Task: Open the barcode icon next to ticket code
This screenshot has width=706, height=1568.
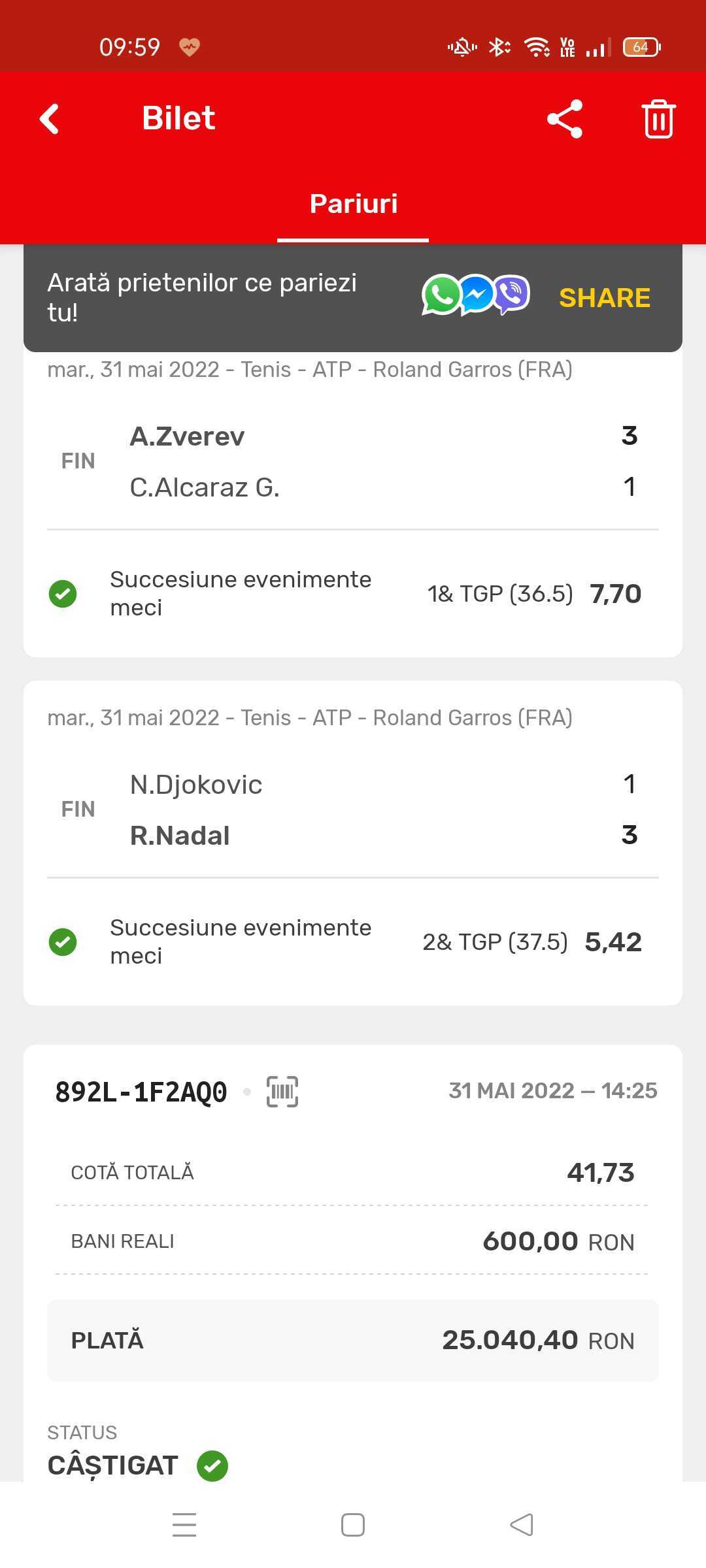Action: [282, 1092]
